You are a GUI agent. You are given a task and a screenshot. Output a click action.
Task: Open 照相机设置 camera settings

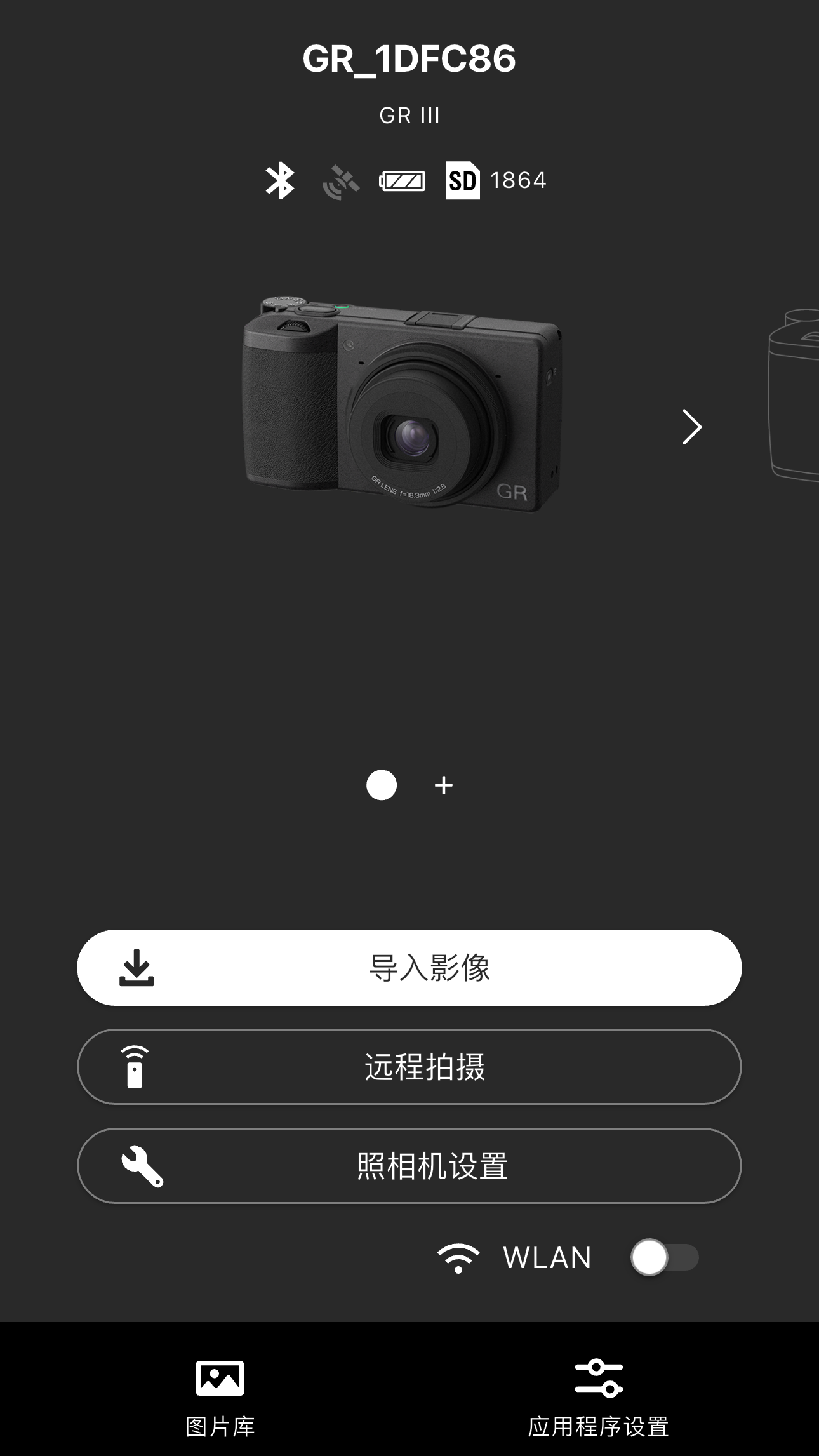[409, 1166]
